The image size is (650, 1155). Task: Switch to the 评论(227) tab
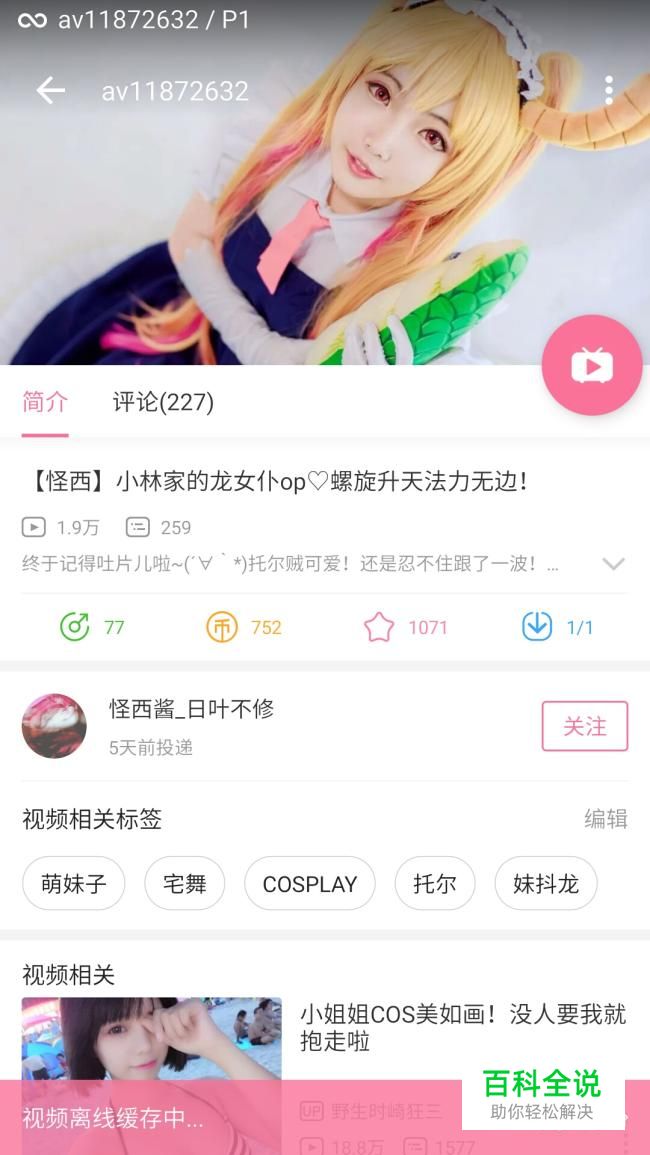[x=163, y=402]
